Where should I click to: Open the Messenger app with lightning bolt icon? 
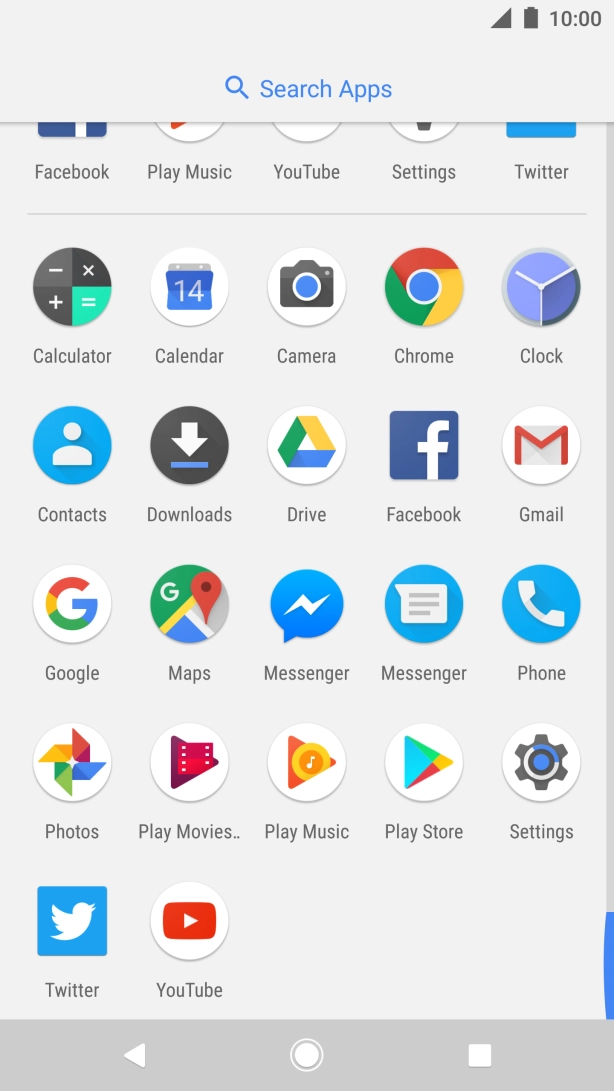[306, 605]
